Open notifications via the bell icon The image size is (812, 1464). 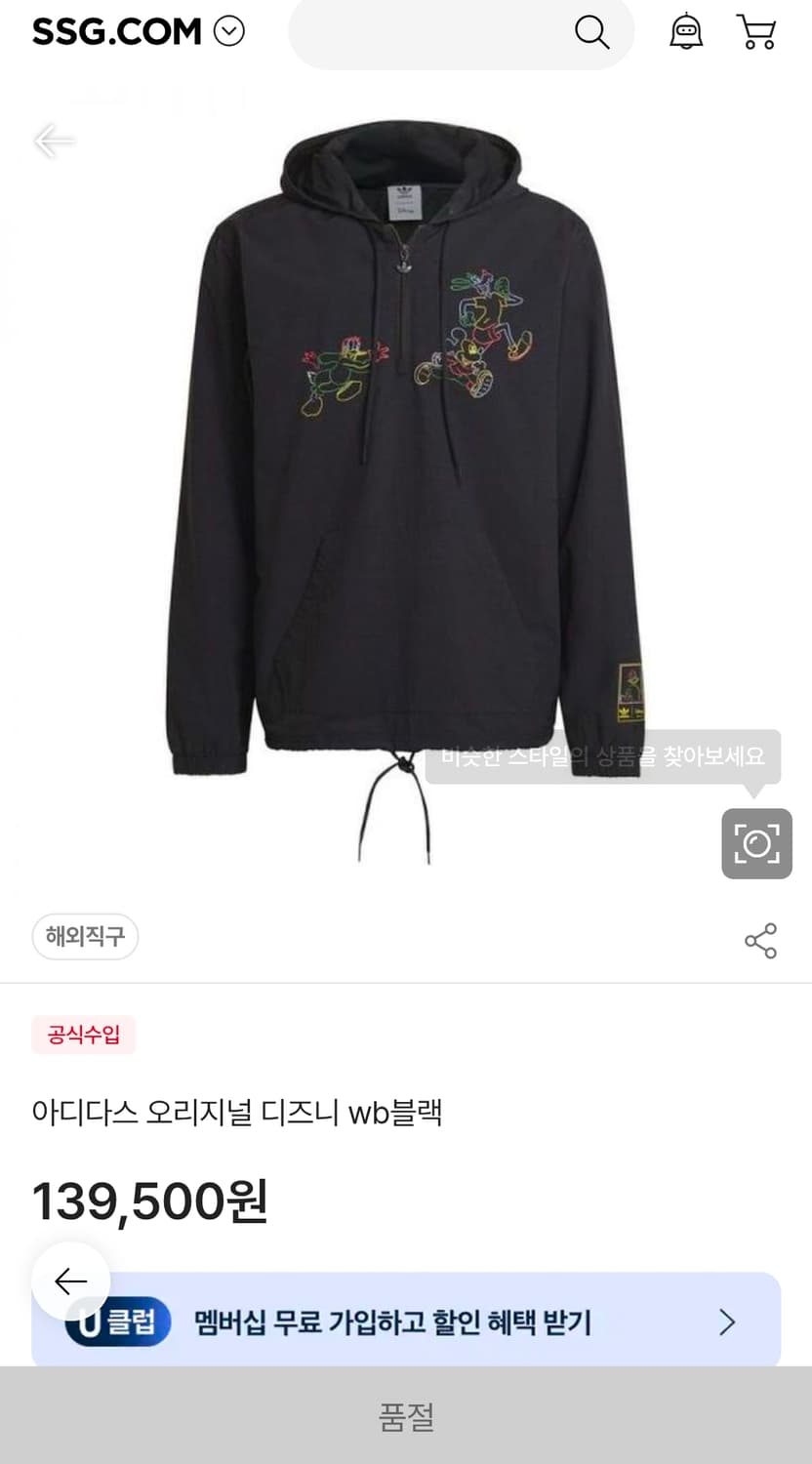686,31
